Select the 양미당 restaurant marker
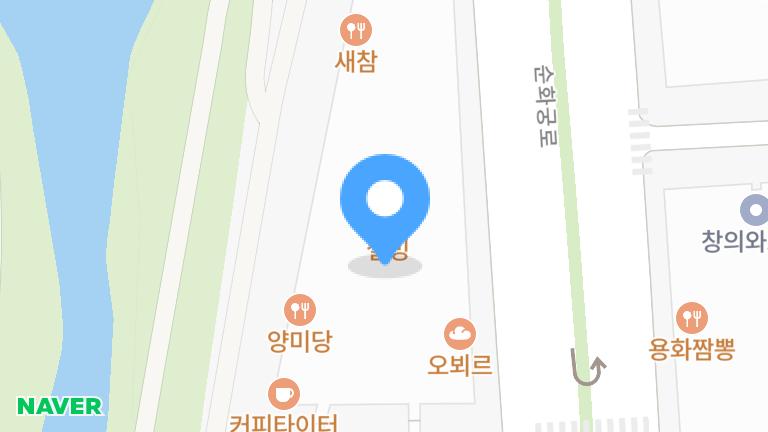Viewport: 768px width, 432px height. 300,309
